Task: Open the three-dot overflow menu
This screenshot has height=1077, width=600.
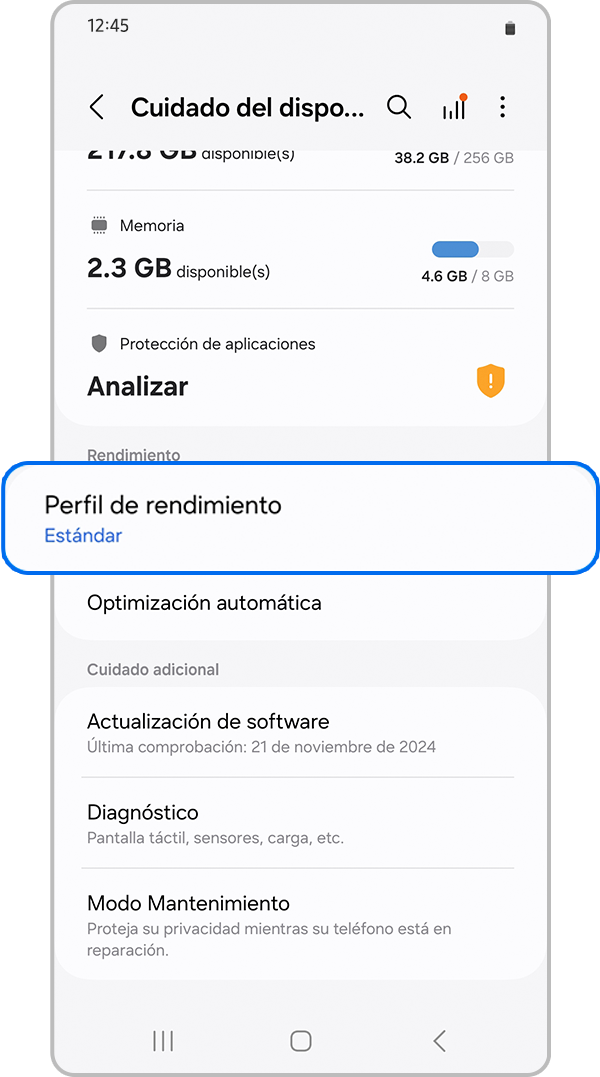Action: tap(502, 108)
